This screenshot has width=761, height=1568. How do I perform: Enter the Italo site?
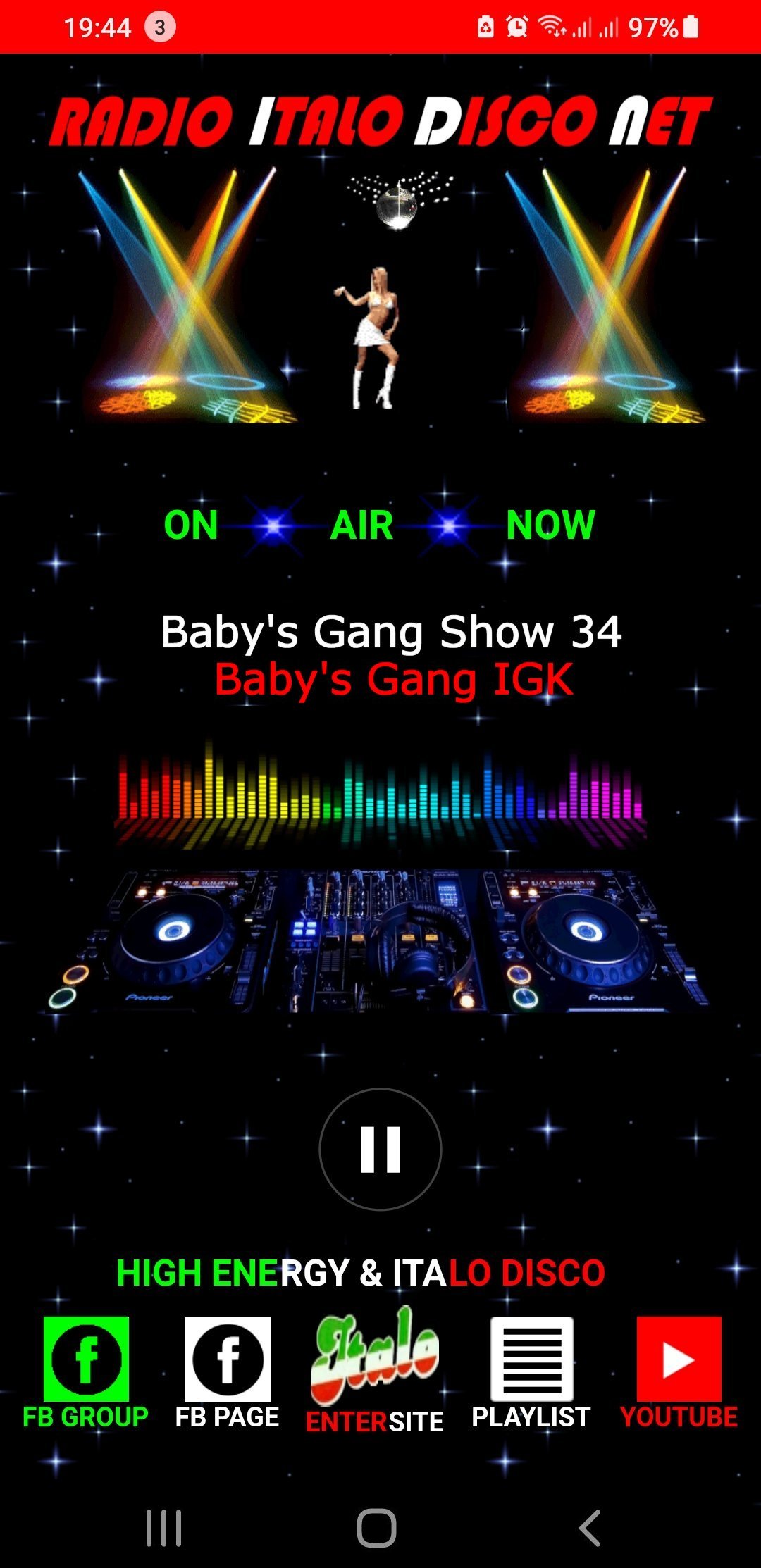[x=375, y=1356]
